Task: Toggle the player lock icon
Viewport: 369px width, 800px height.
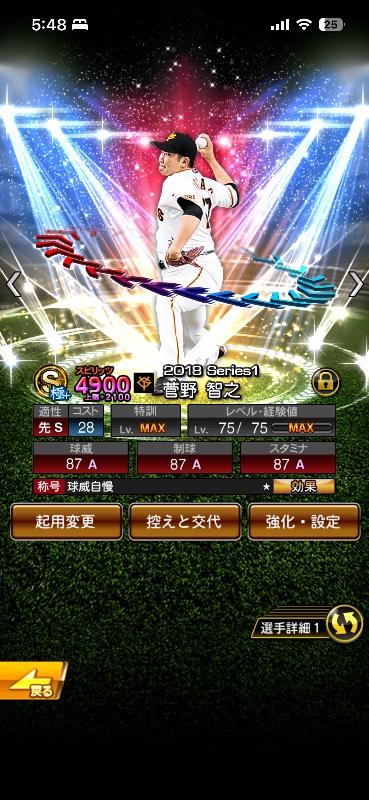Action: (x=325, y=382)
